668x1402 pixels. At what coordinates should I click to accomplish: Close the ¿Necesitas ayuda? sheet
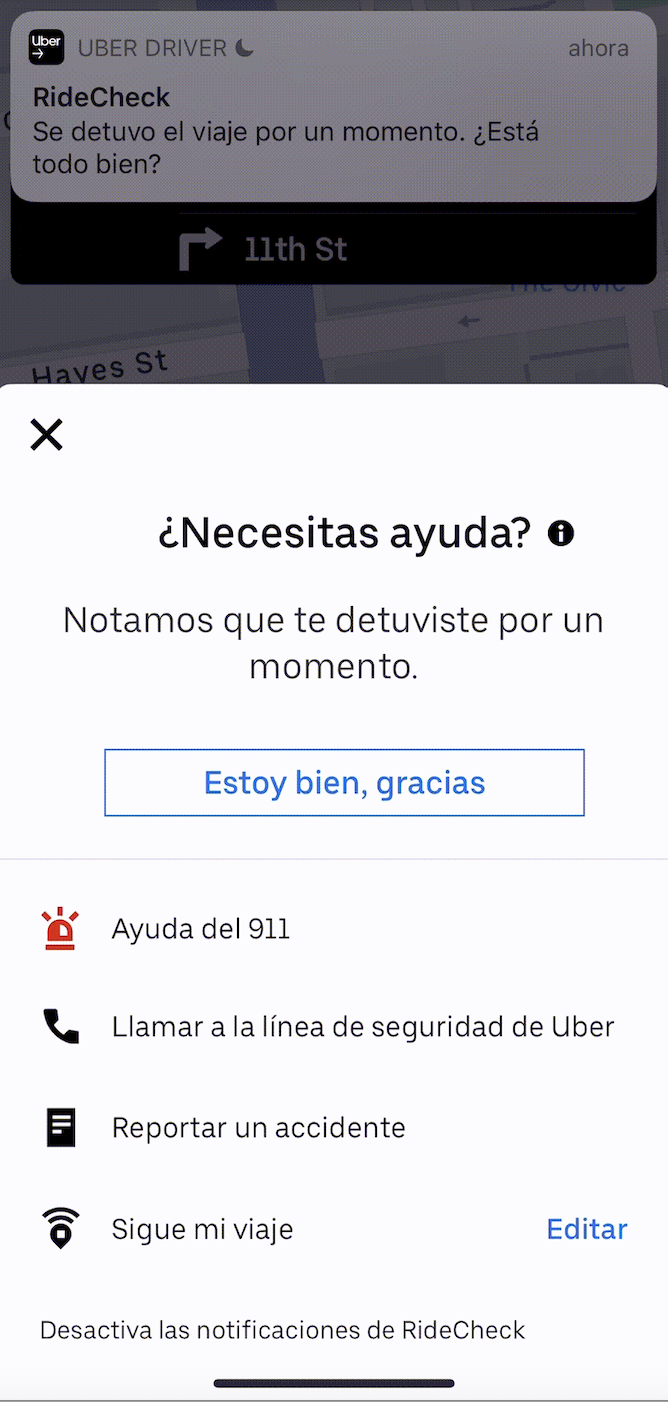[46, 435]
